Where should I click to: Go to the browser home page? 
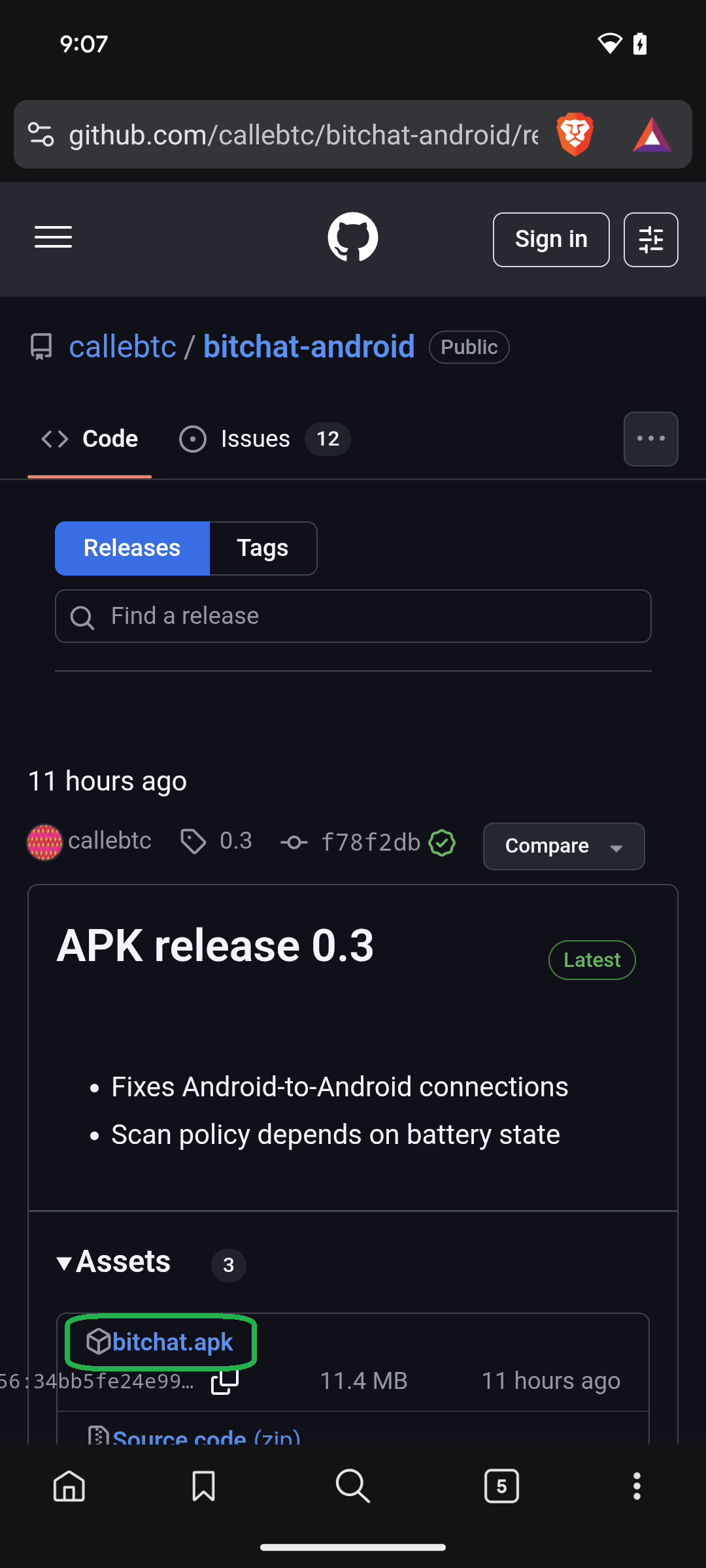click(x=69, y=1486)
